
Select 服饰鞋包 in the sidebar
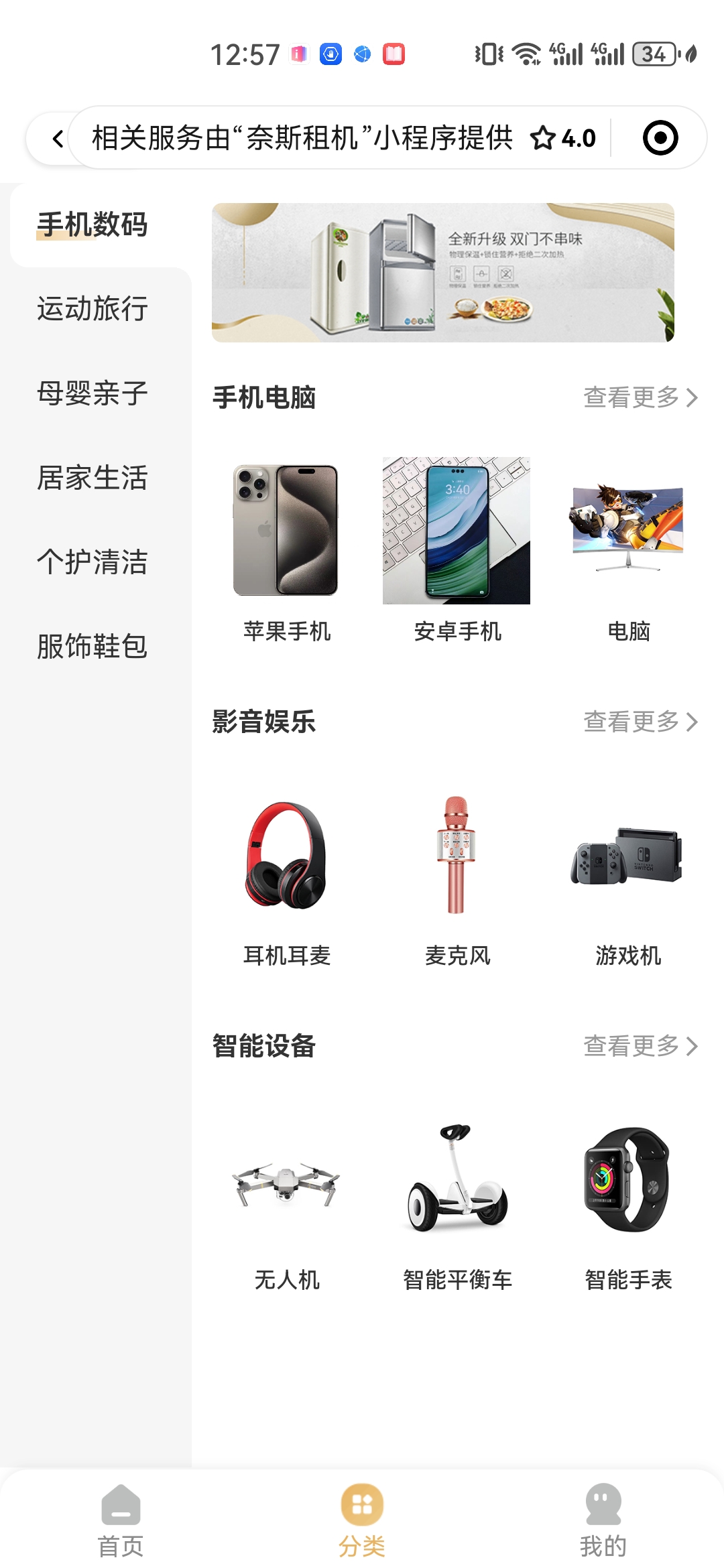pyautogui.click(x=93, y=647)
